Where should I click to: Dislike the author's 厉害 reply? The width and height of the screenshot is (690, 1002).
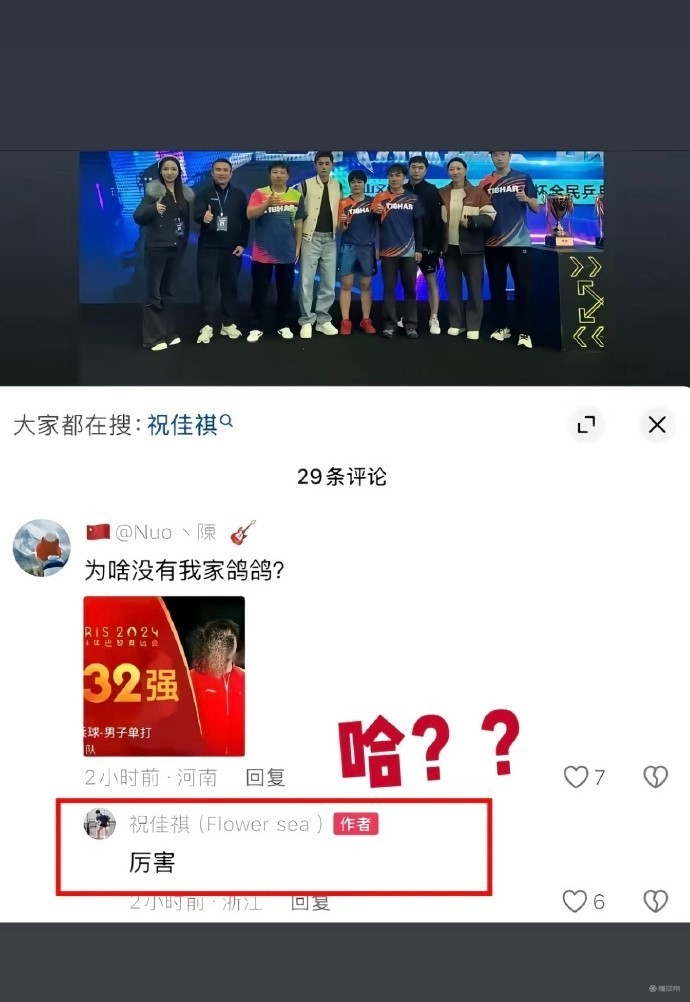tap(655, 901)
